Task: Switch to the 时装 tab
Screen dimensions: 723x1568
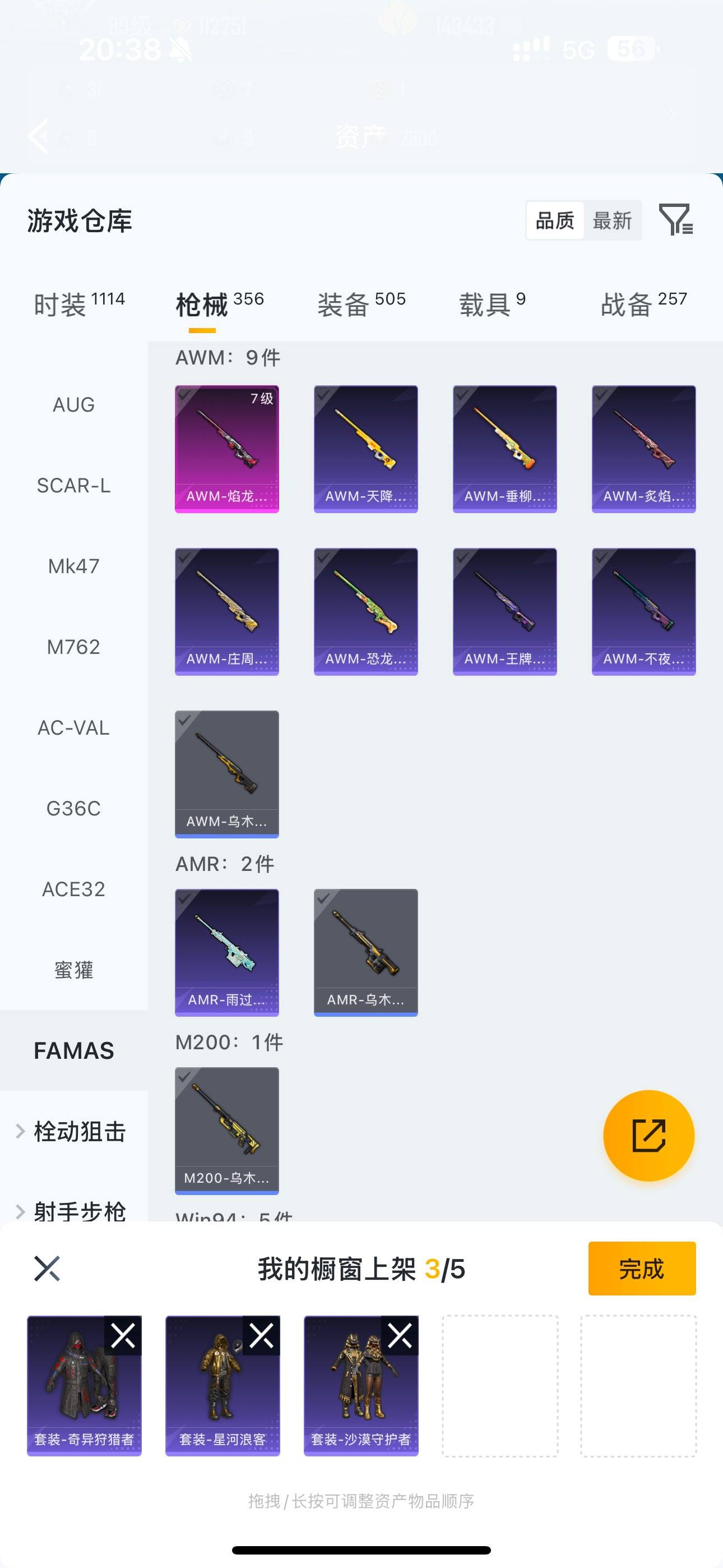Action: point(79,304)
